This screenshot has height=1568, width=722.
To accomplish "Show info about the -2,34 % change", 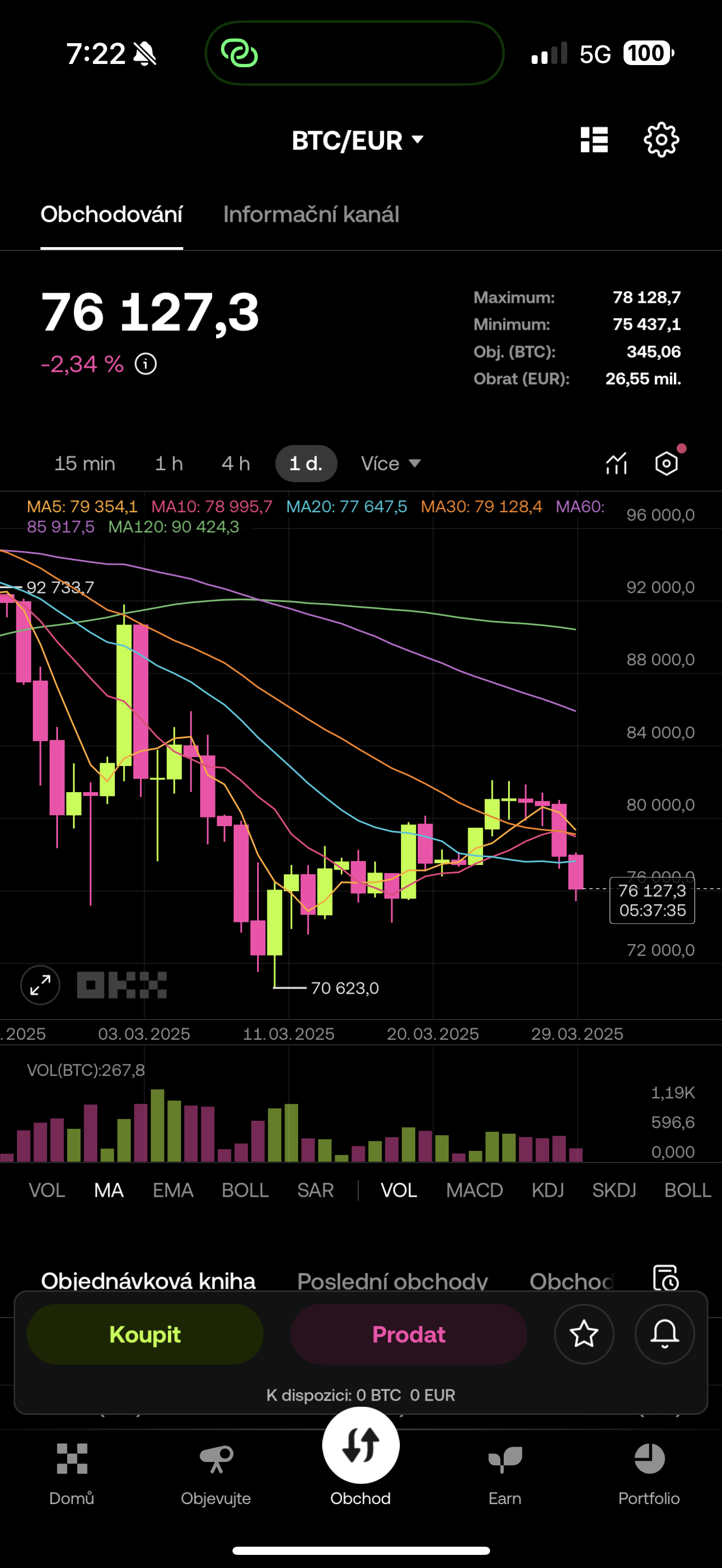I will pos(145,364).
